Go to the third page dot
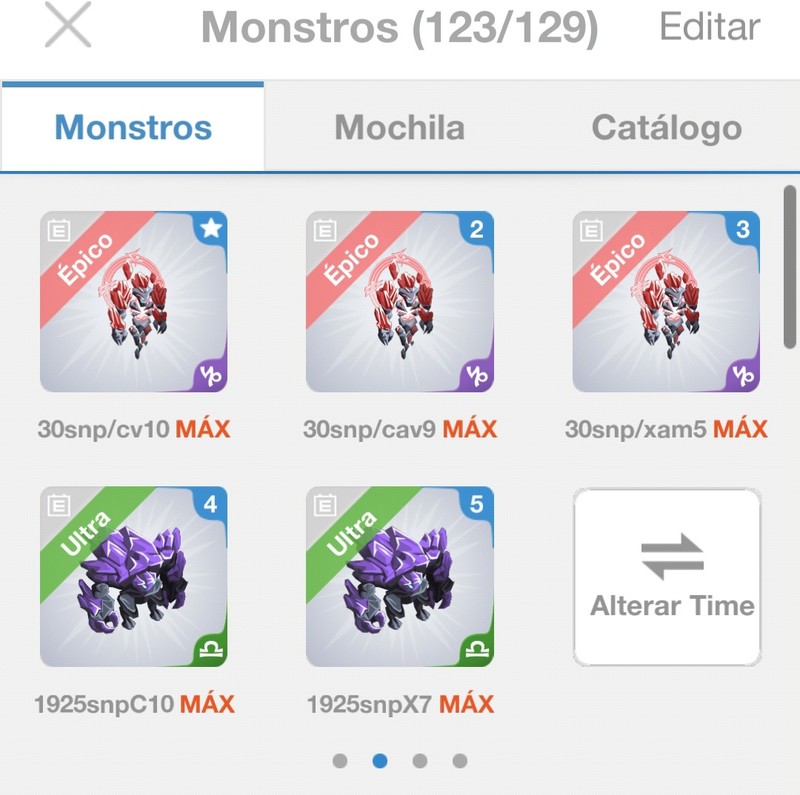 pyautogui.click(x=420, y=761)
